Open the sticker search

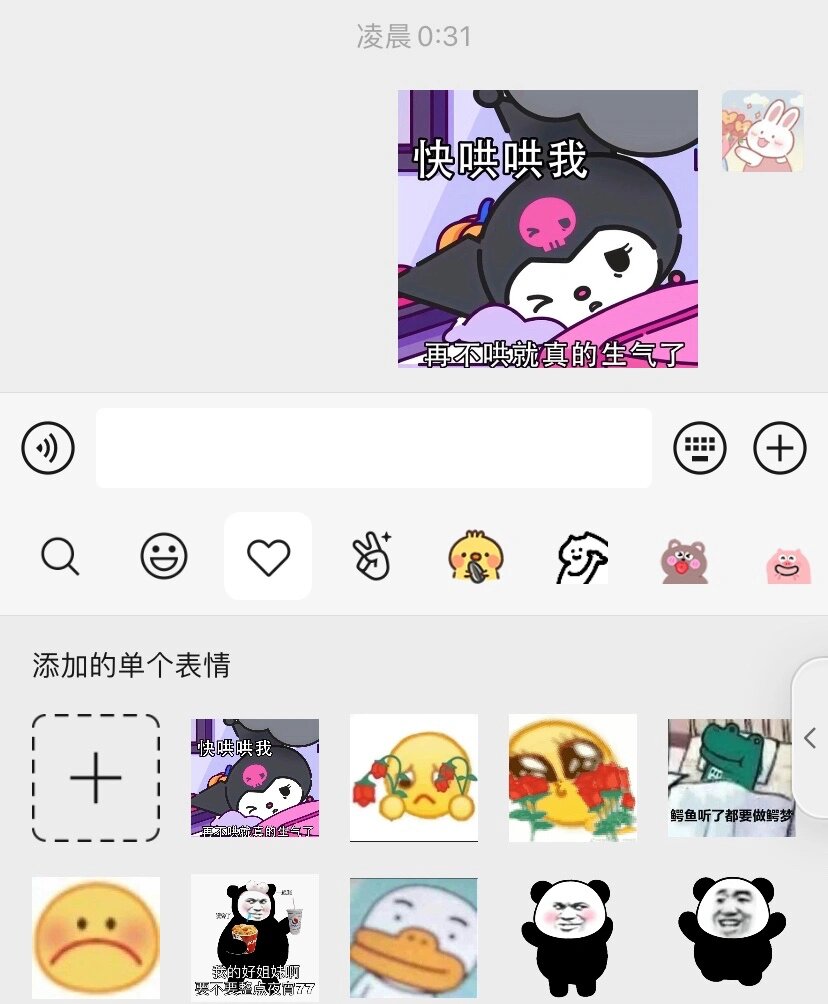pyautogui.click(x=61, y=555)
